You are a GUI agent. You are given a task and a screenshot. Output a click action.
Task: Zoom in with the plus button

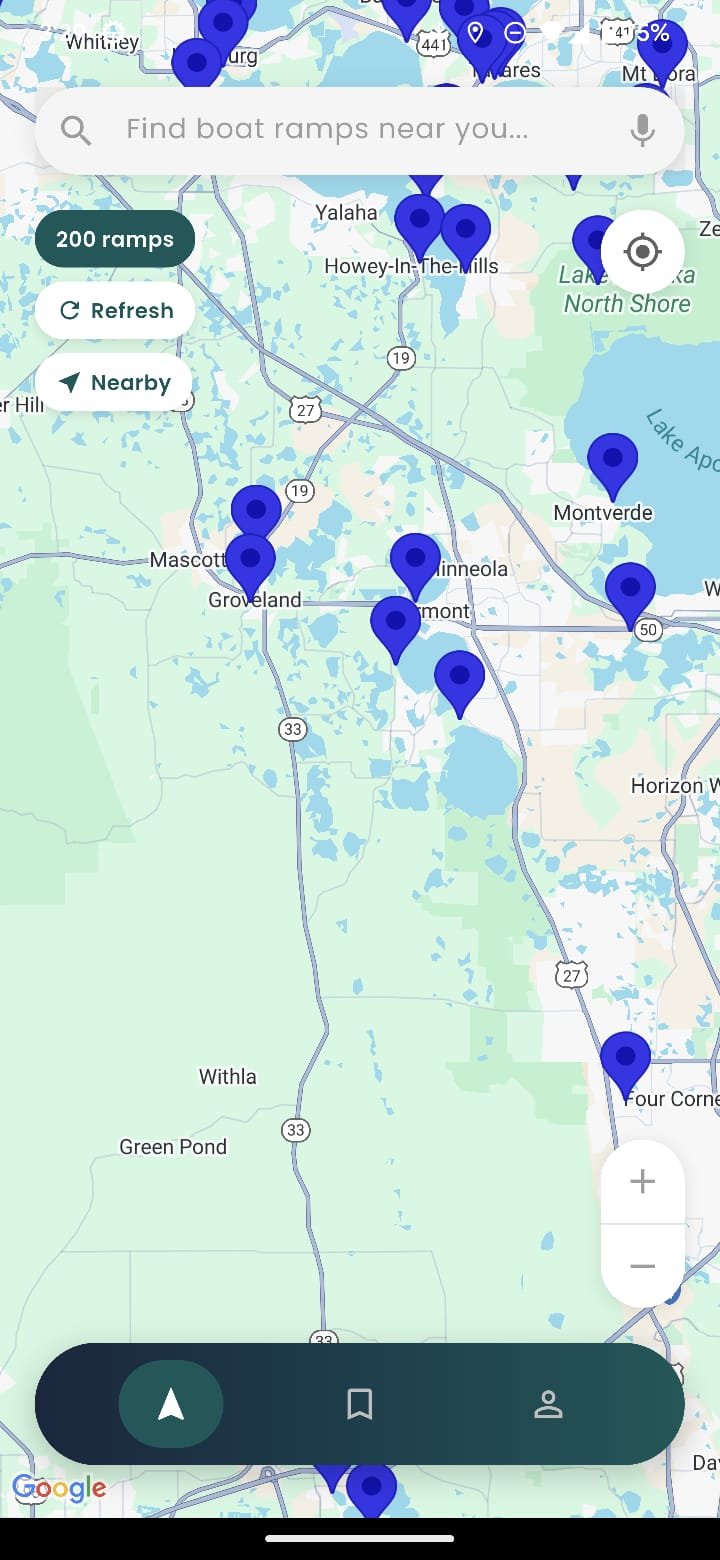[x=642, y=1182]
